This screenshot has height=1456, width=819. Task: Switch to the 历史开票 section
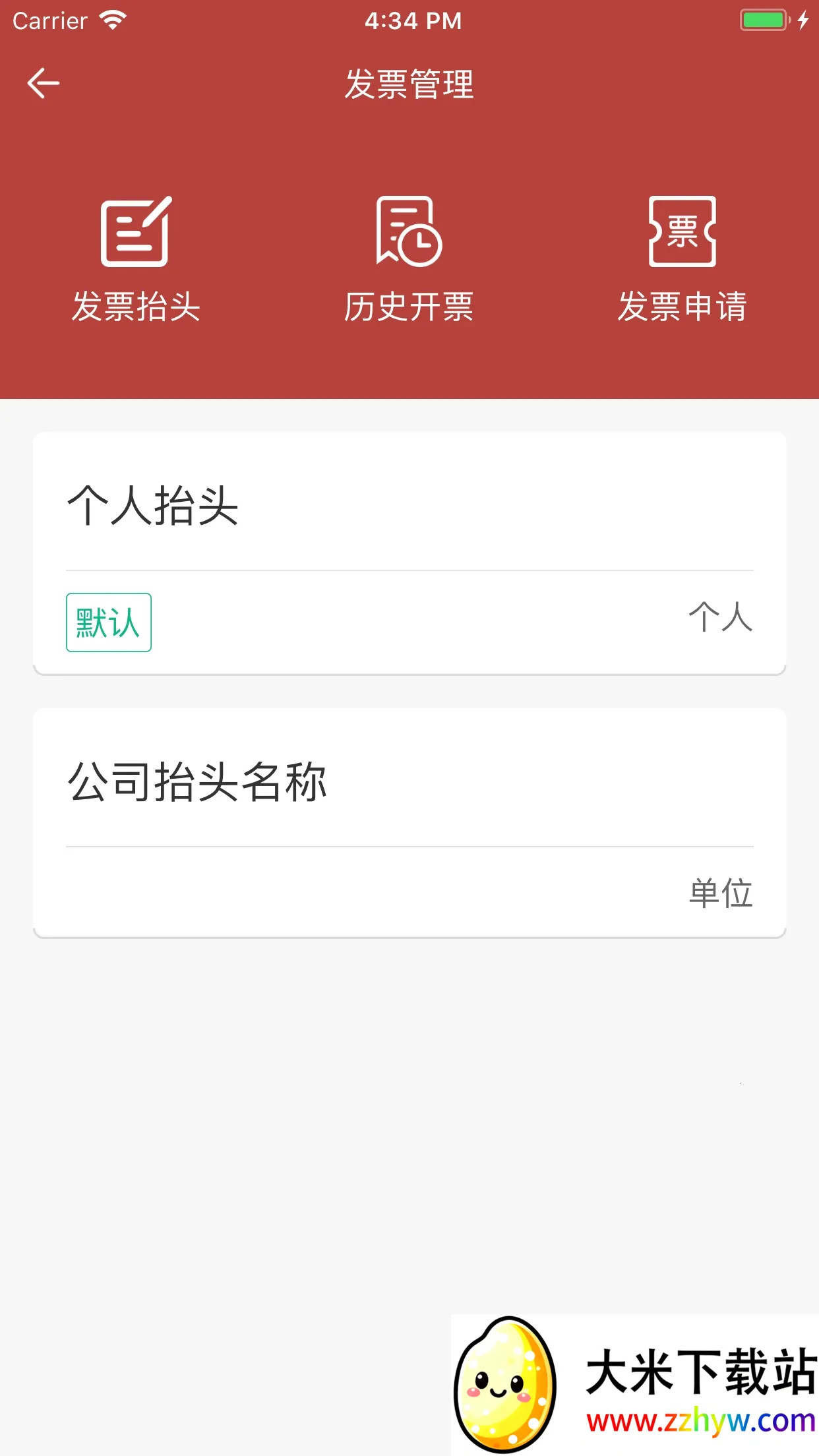tap(409, 305)
